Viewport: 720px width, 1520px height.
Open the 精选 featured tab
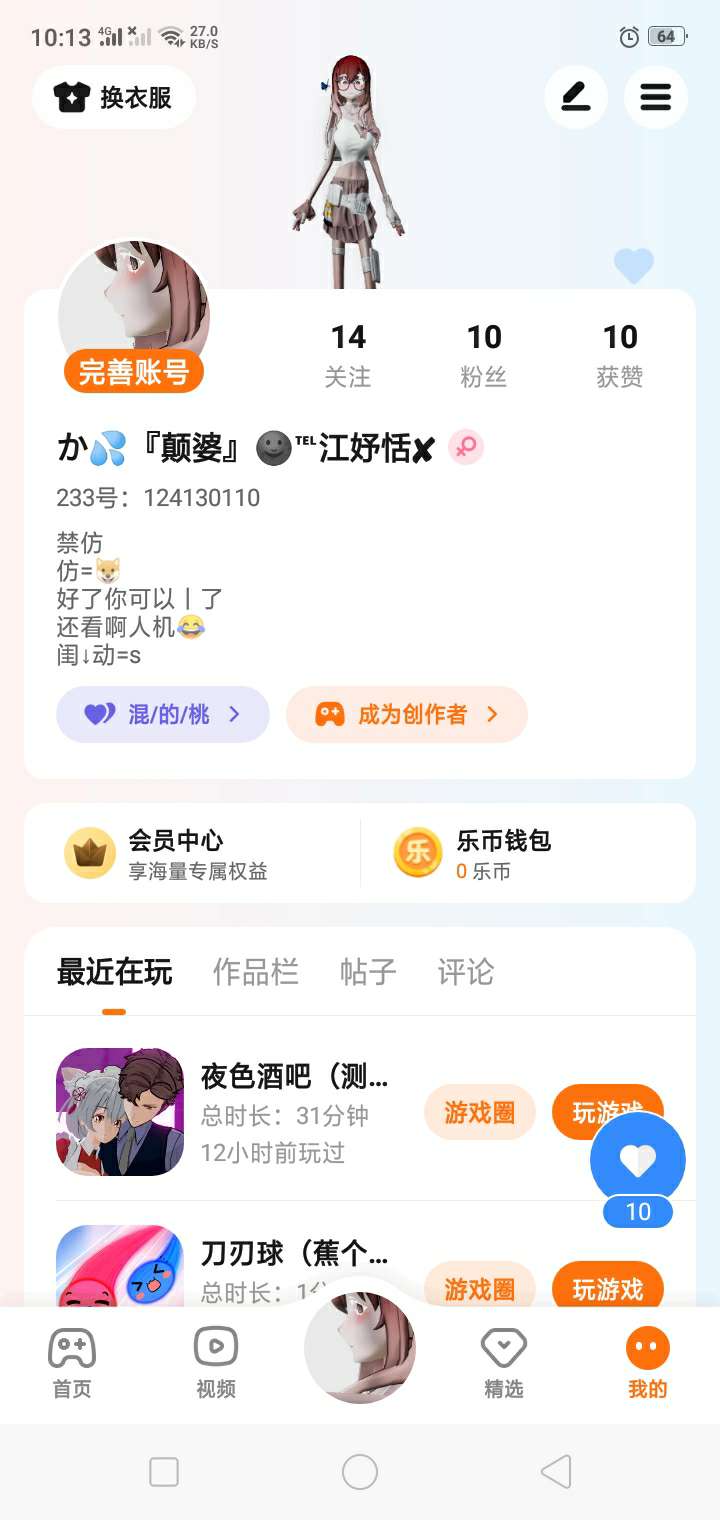point(504,1364)
